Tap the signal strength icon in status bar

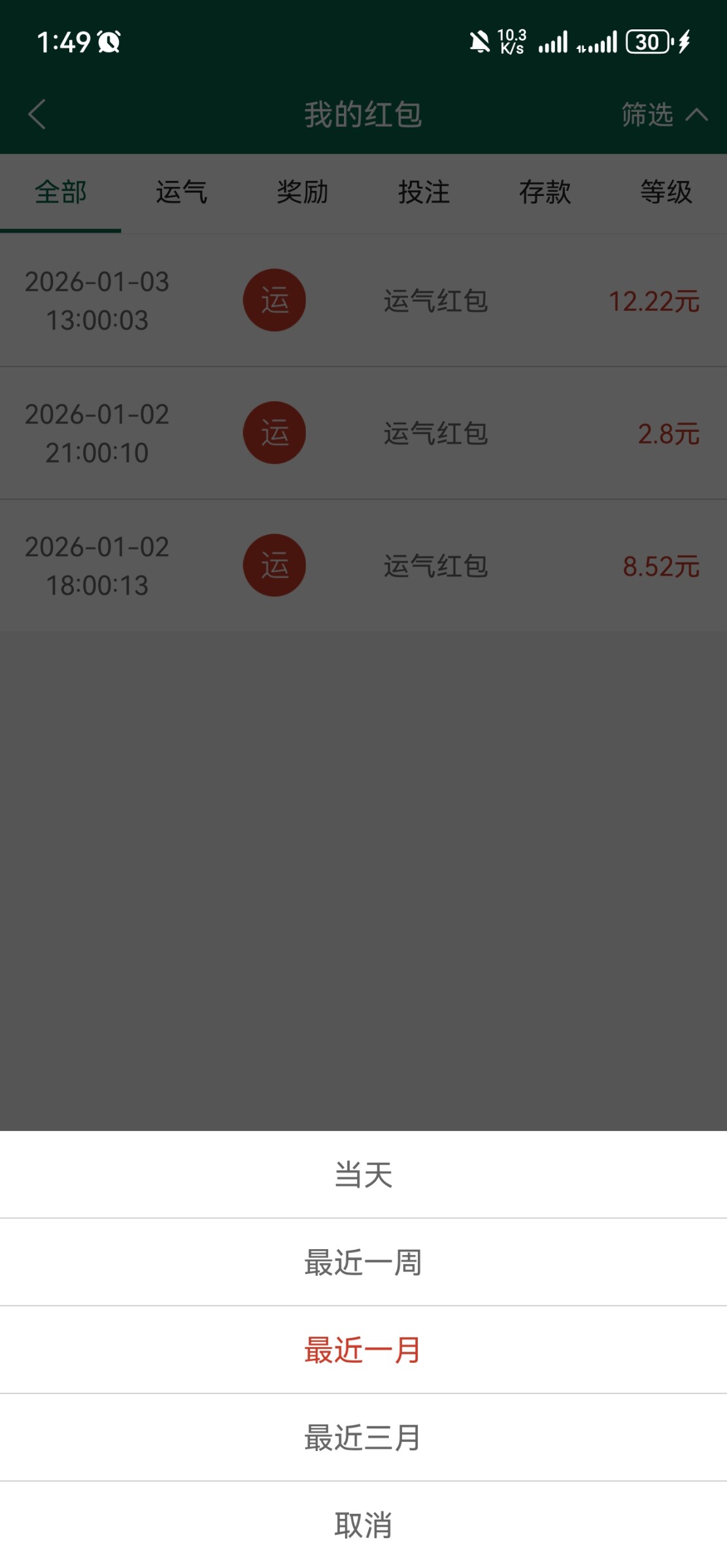point(552,42)
